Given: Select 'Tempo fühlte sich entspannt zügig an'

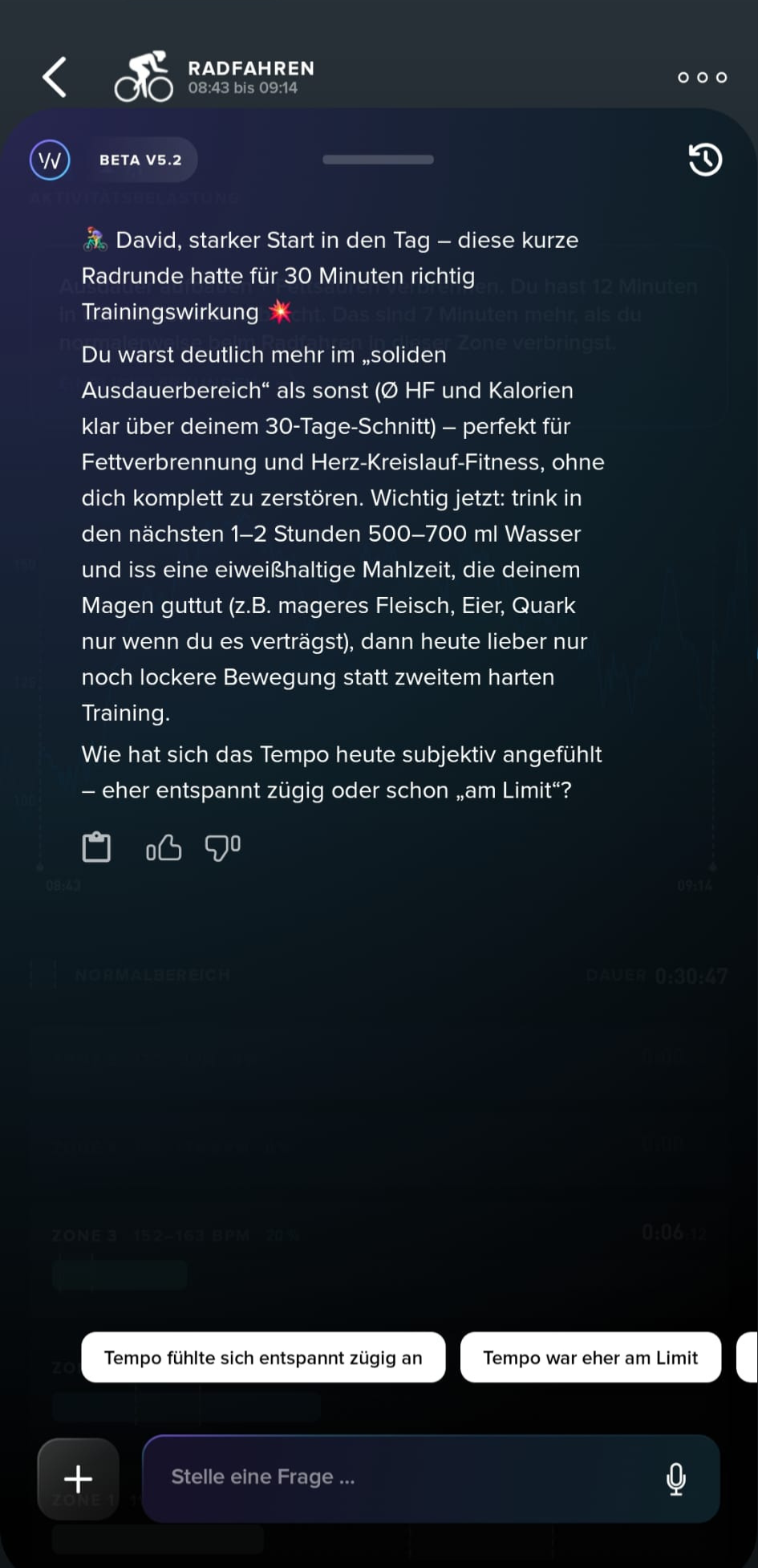Looking at the screenshot, I should [x=263, y=1357].
